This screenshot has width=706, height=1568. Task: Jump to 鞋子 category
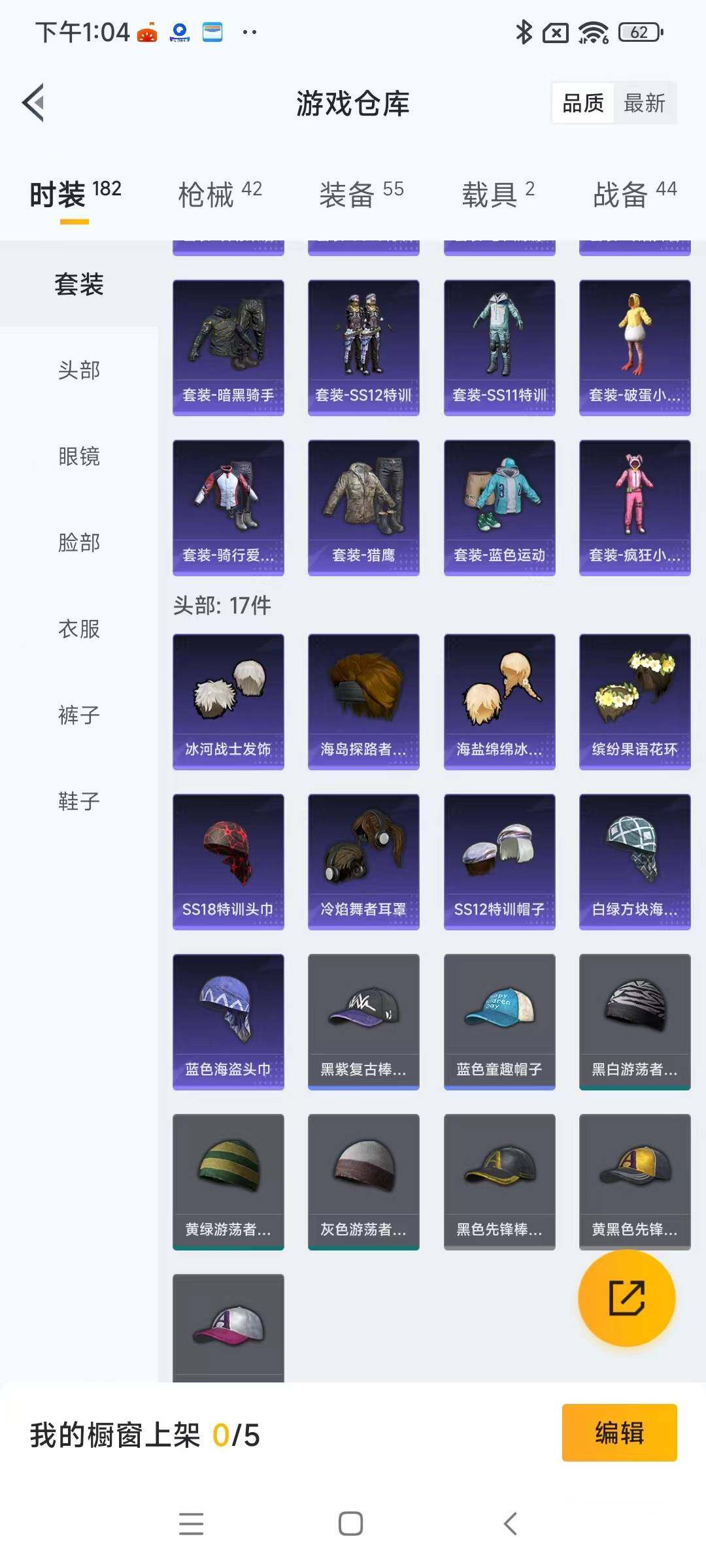tap(79, 801)
